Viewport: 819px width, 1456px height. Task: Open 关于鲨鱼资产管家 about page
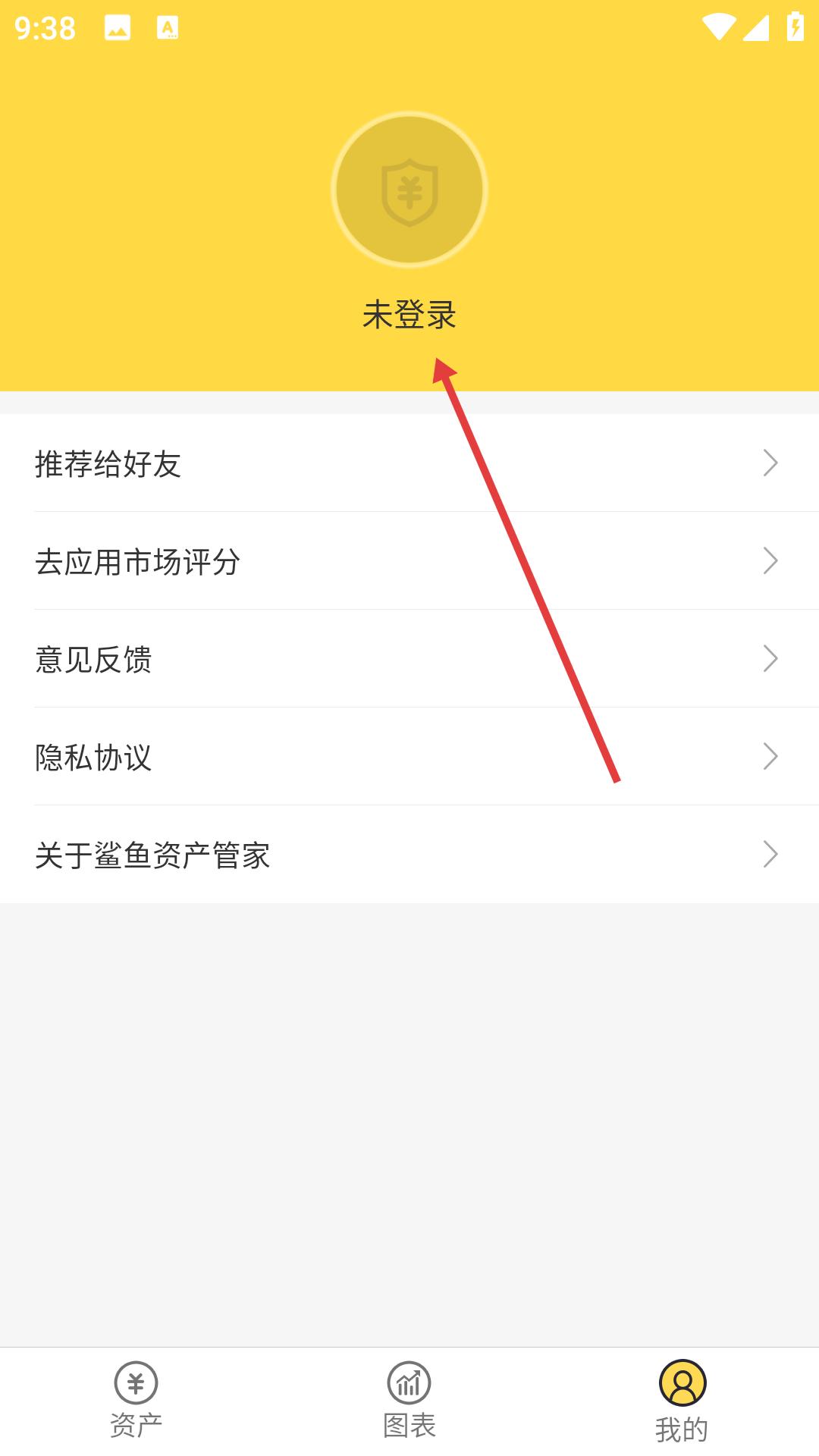[x=409, y=854]
